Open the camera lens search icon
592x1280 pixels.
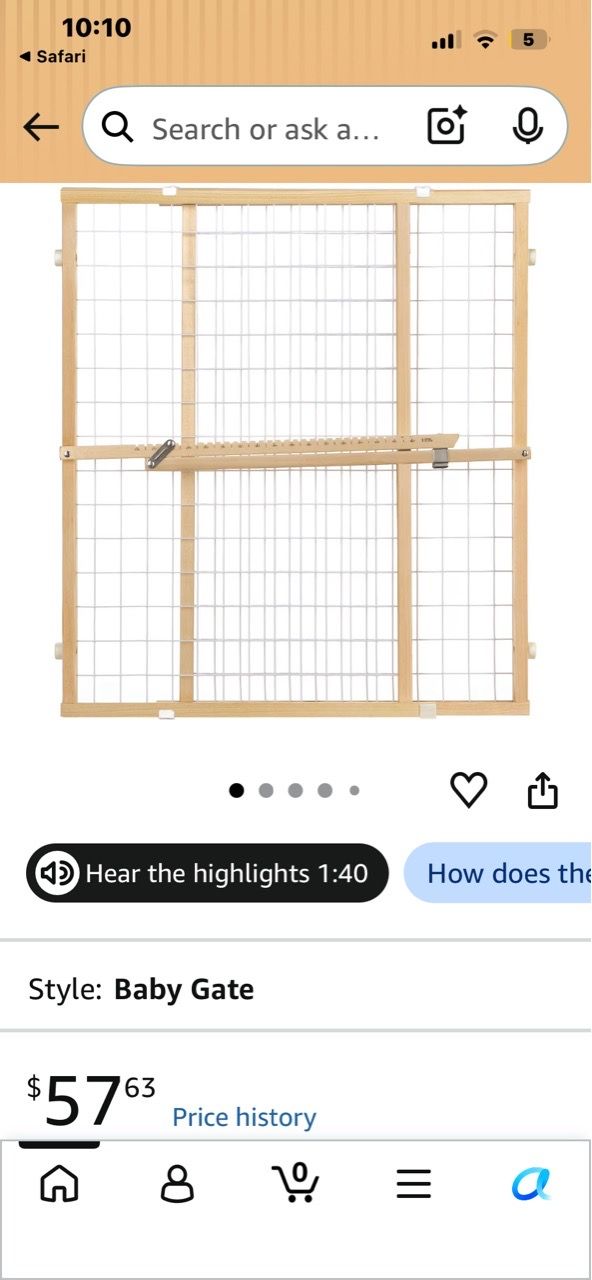(447, 127)
